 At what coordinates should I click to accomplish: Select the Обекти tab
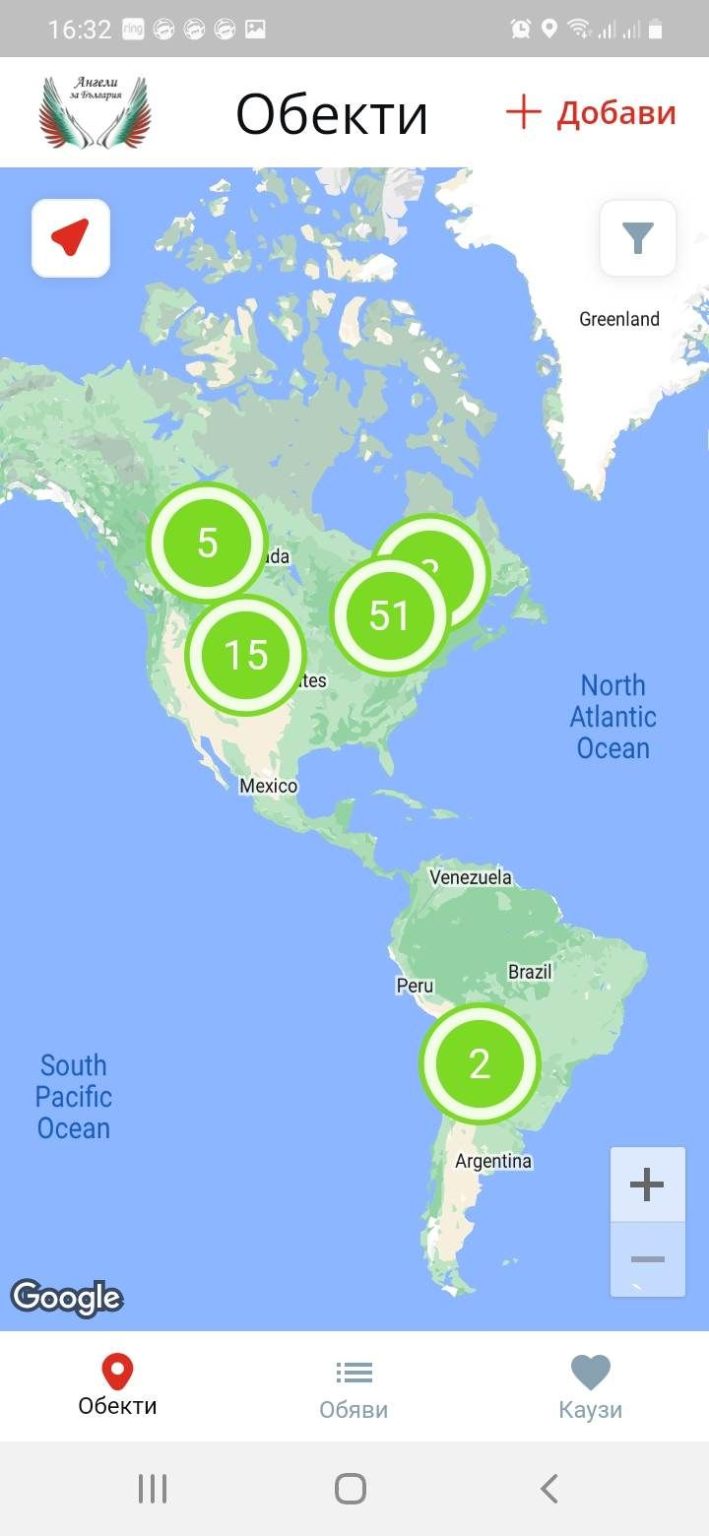tap(118, 1386)
